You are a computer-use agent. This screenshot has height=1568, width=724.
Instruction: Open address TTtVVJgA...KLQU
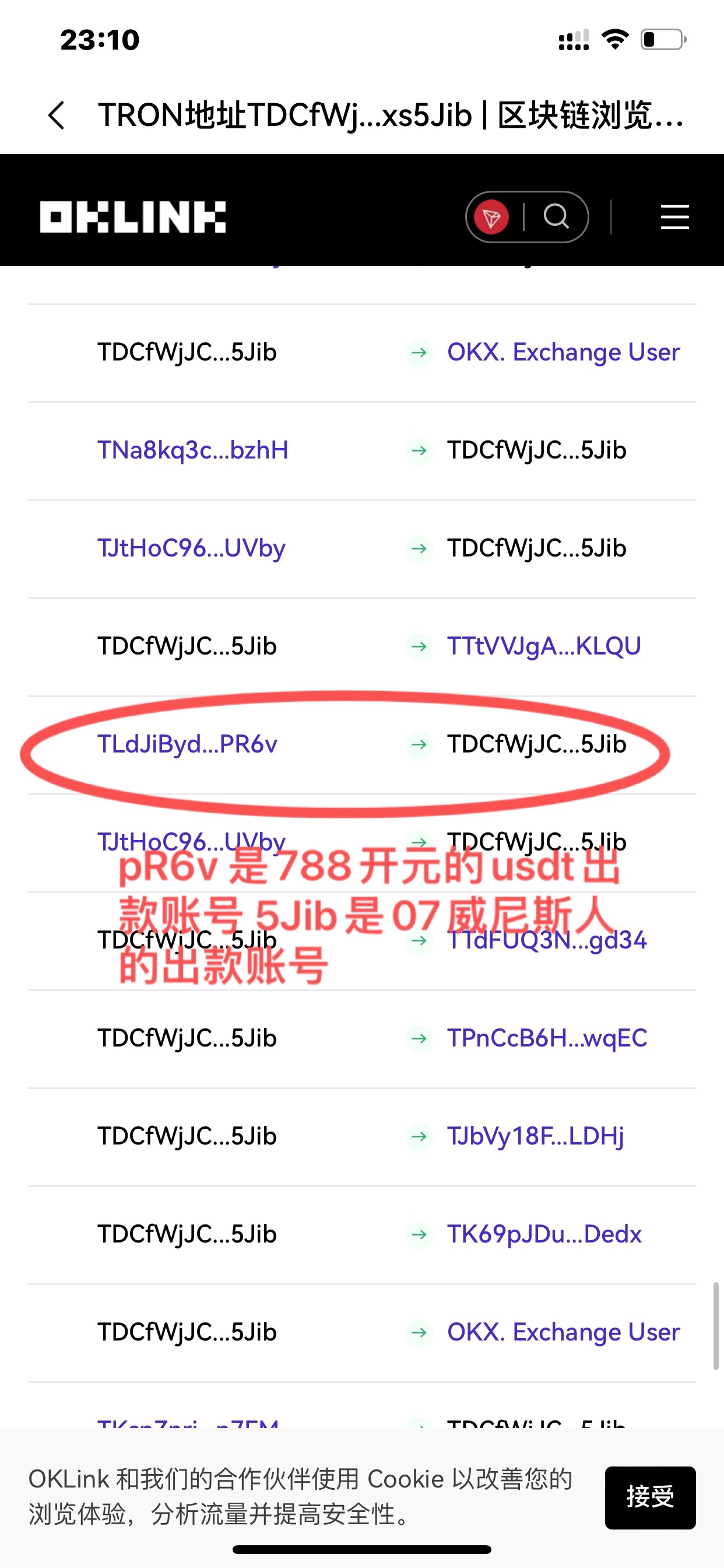point(544,646)
